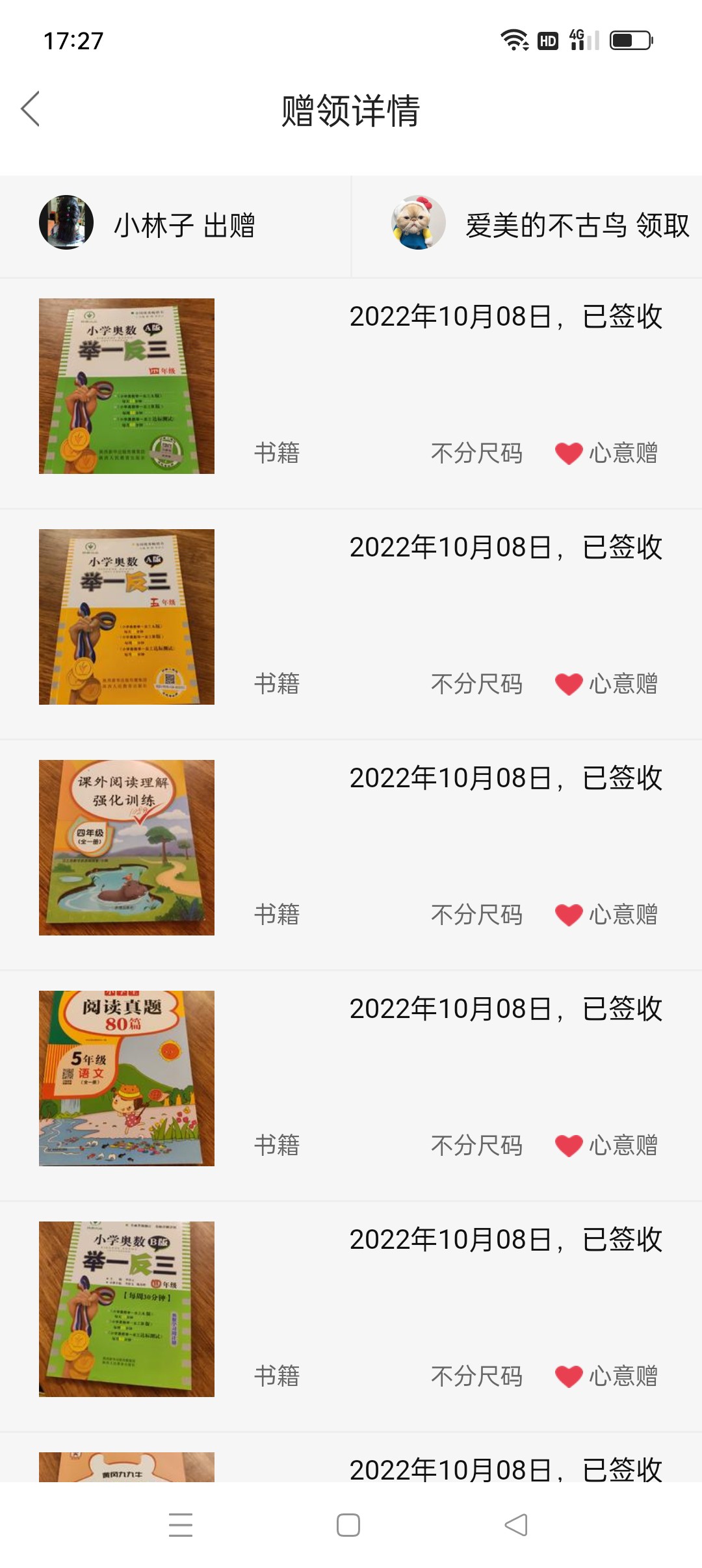Open 小林子 giver profile

[x=66, y=223]
